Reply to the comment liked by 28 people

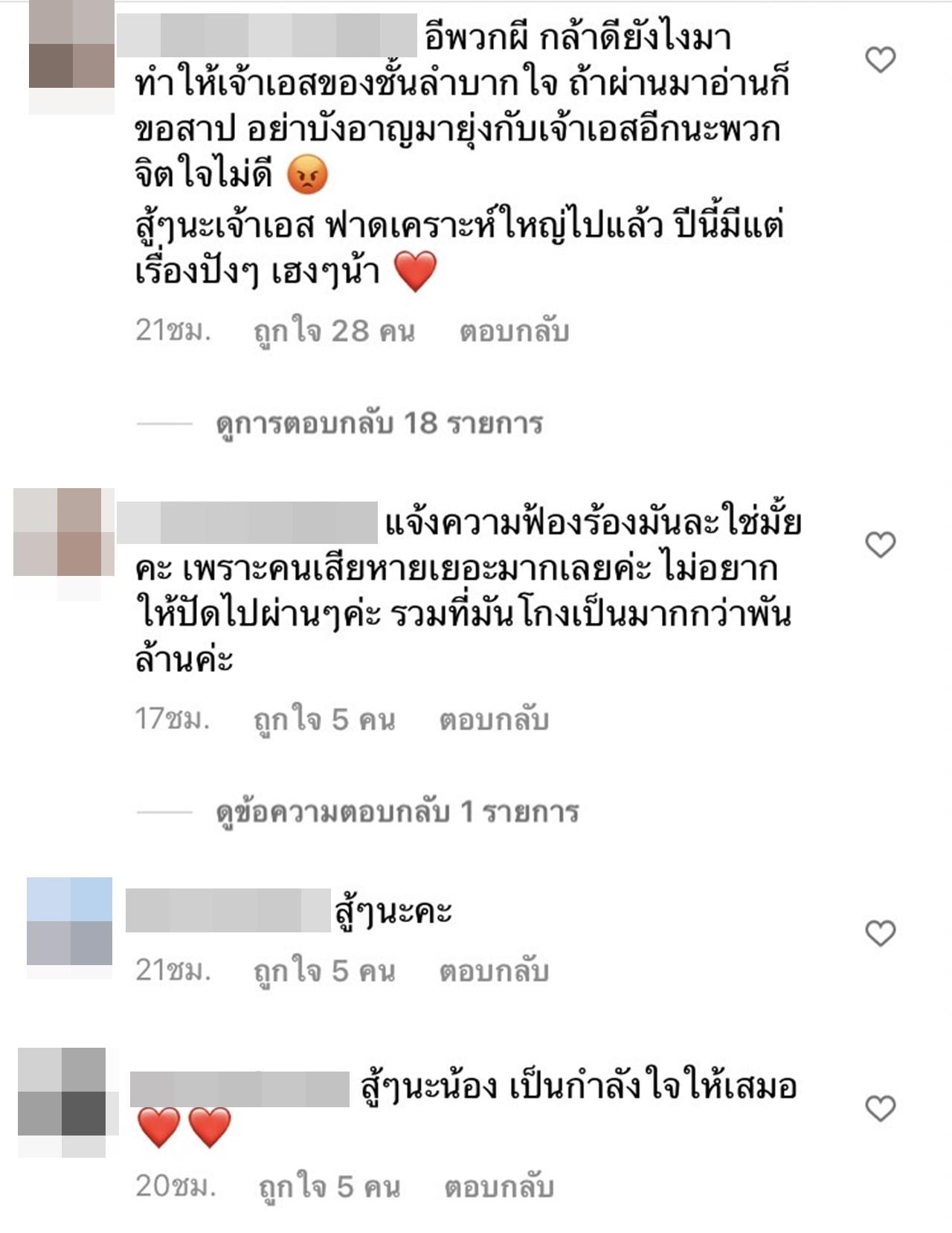(514, 331)
